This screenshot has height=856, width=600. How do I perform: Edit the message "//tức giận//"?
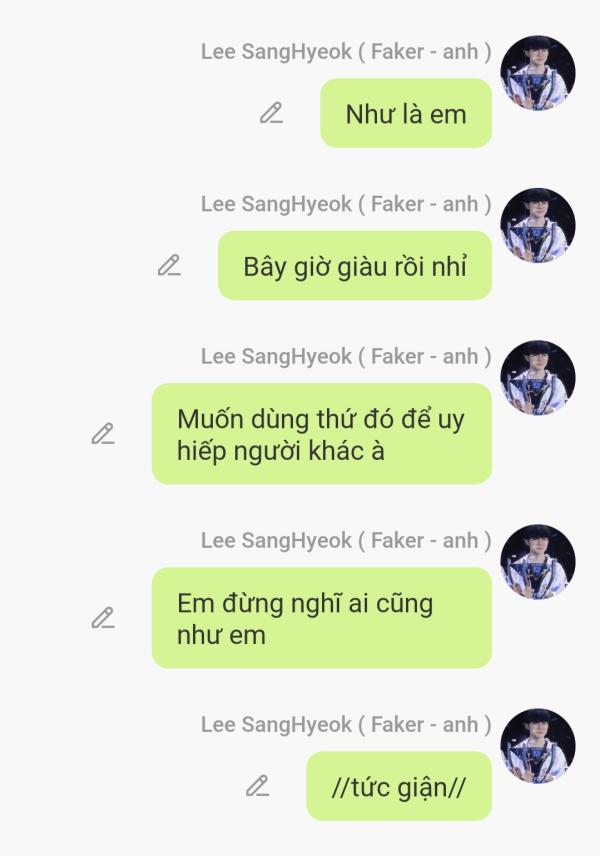coord(258,786)
